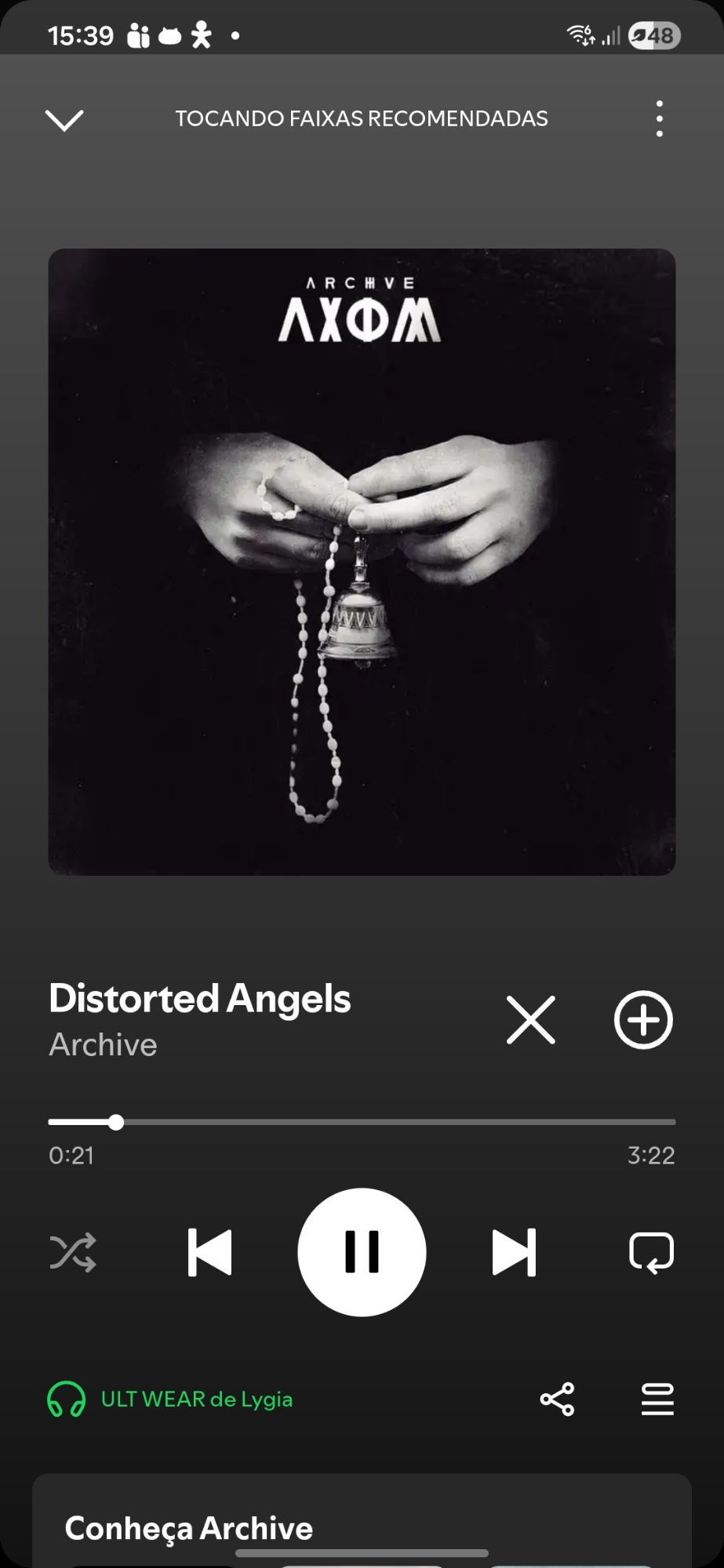Open the playback queue
Image resolution: width=724 pixels, height=1568 pixels.
click(x=657, y=1399)
